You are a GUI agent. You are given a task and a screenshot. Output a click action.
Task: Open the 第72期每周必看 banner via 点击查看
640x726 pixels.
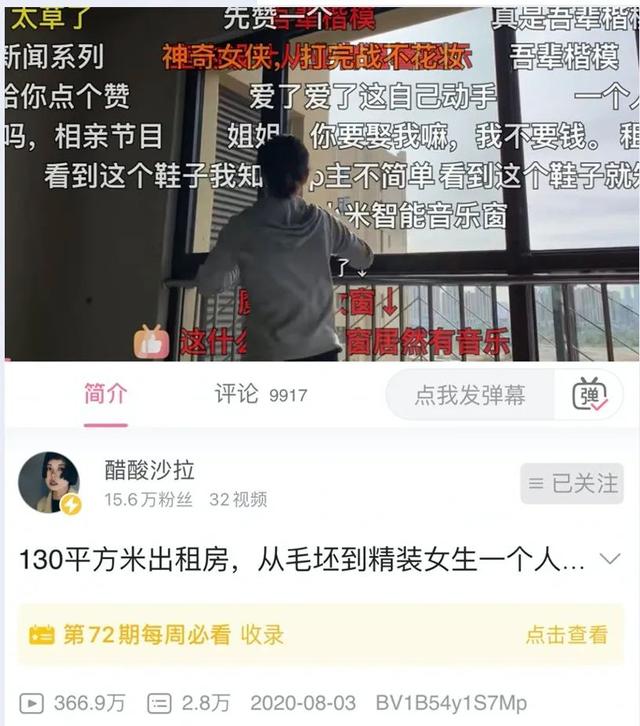(x=566, y=634)
